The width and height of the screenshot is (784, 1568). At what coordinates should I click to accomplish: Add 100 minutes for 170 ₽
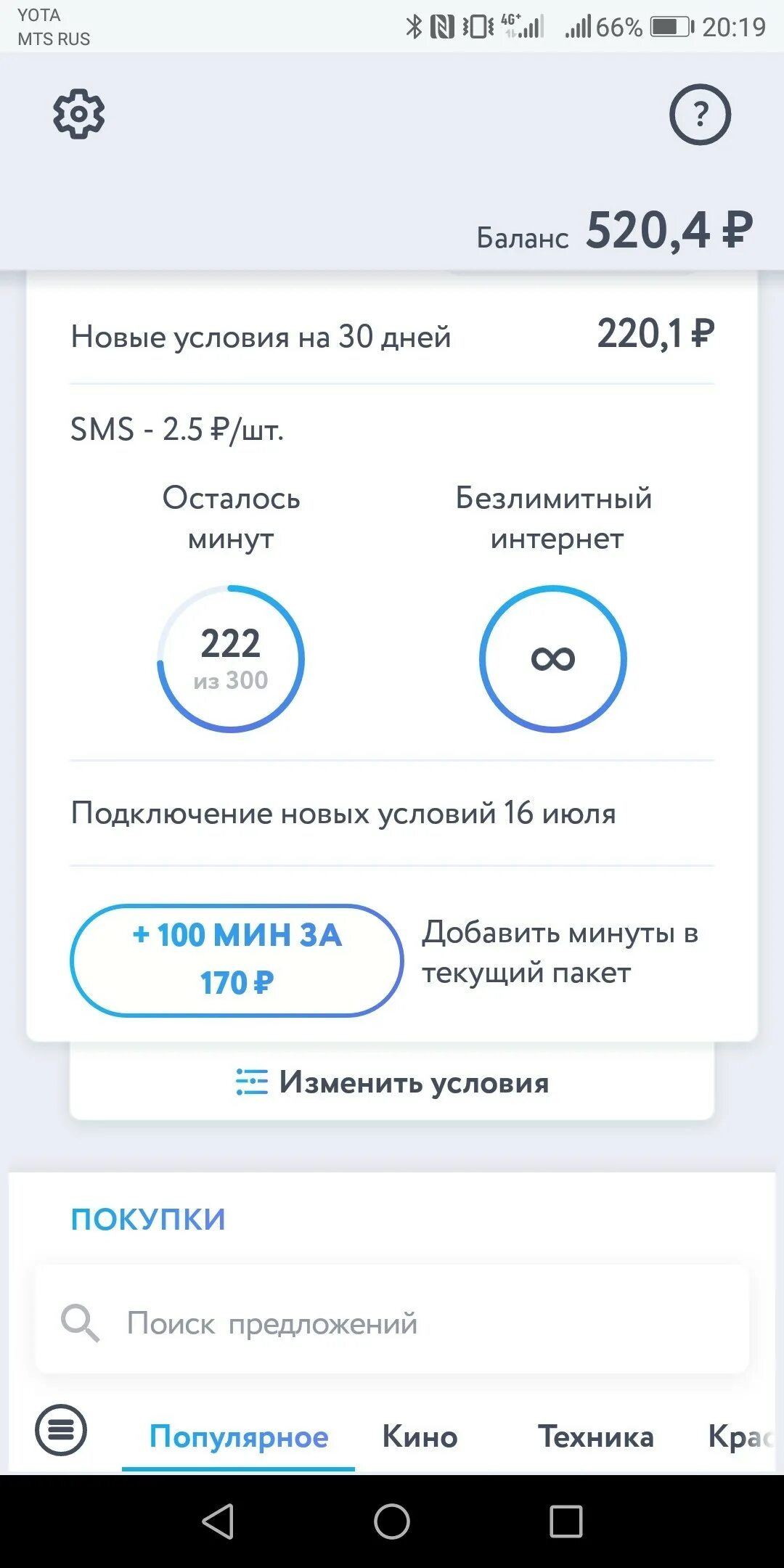(237, 960)
